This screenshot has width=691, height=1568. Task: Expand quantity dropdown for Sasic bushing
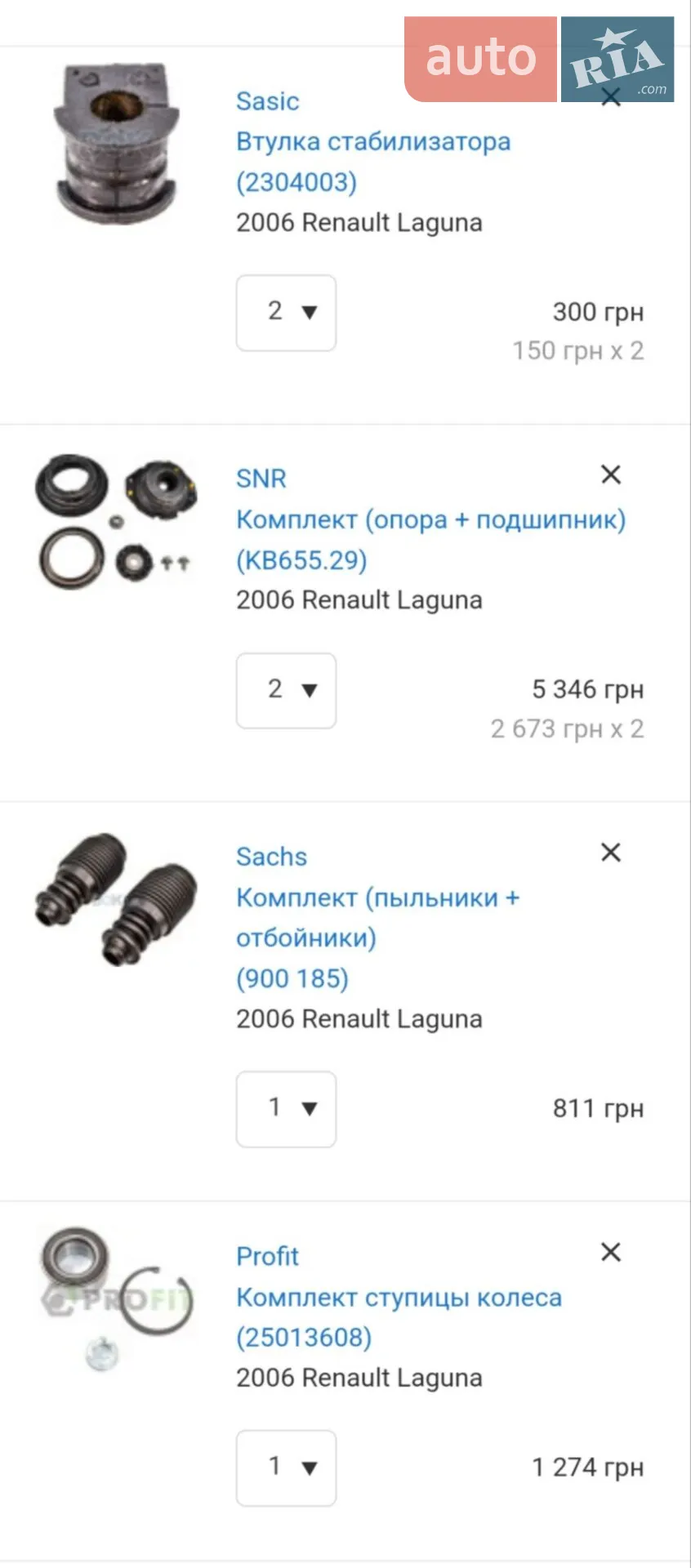286,313
